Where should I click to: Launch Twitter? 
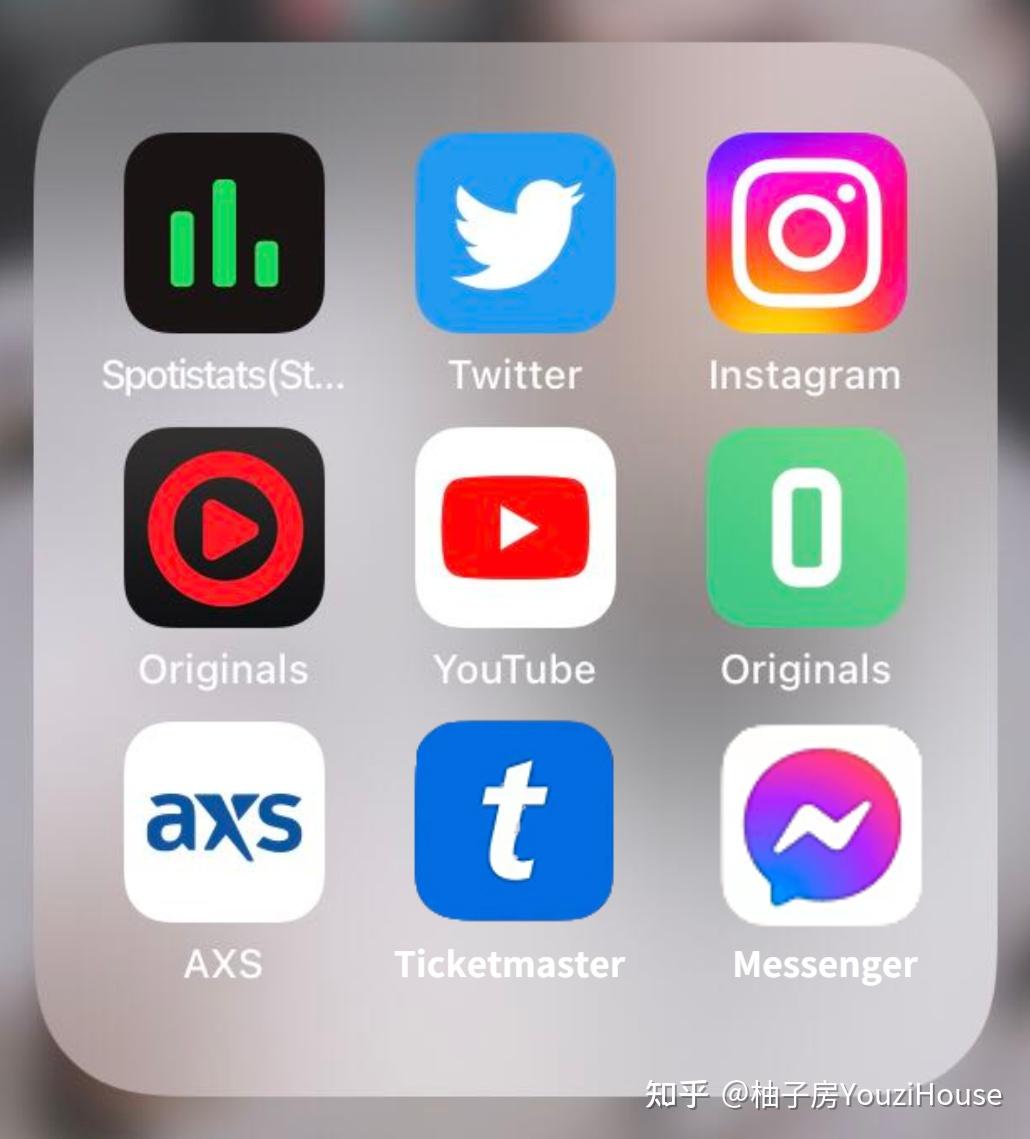(515, 233)
